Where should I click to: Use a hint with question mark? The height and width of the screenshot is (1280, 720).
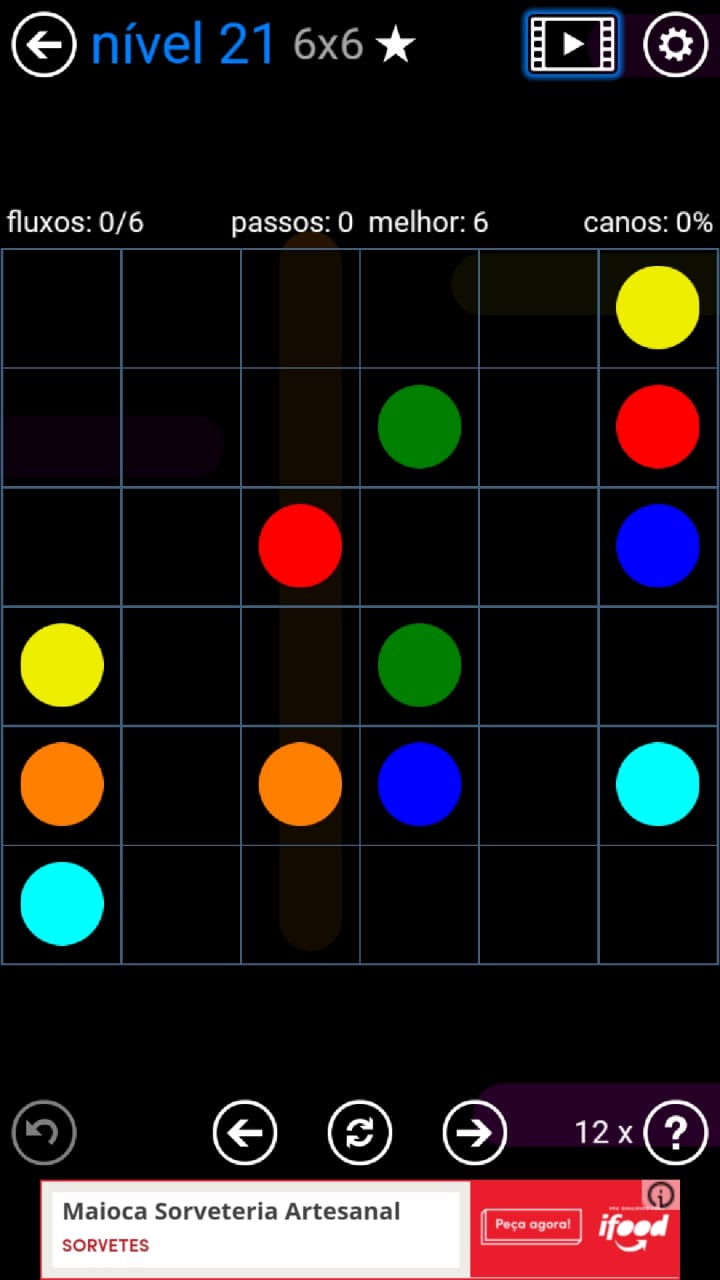click(676, 1133)
